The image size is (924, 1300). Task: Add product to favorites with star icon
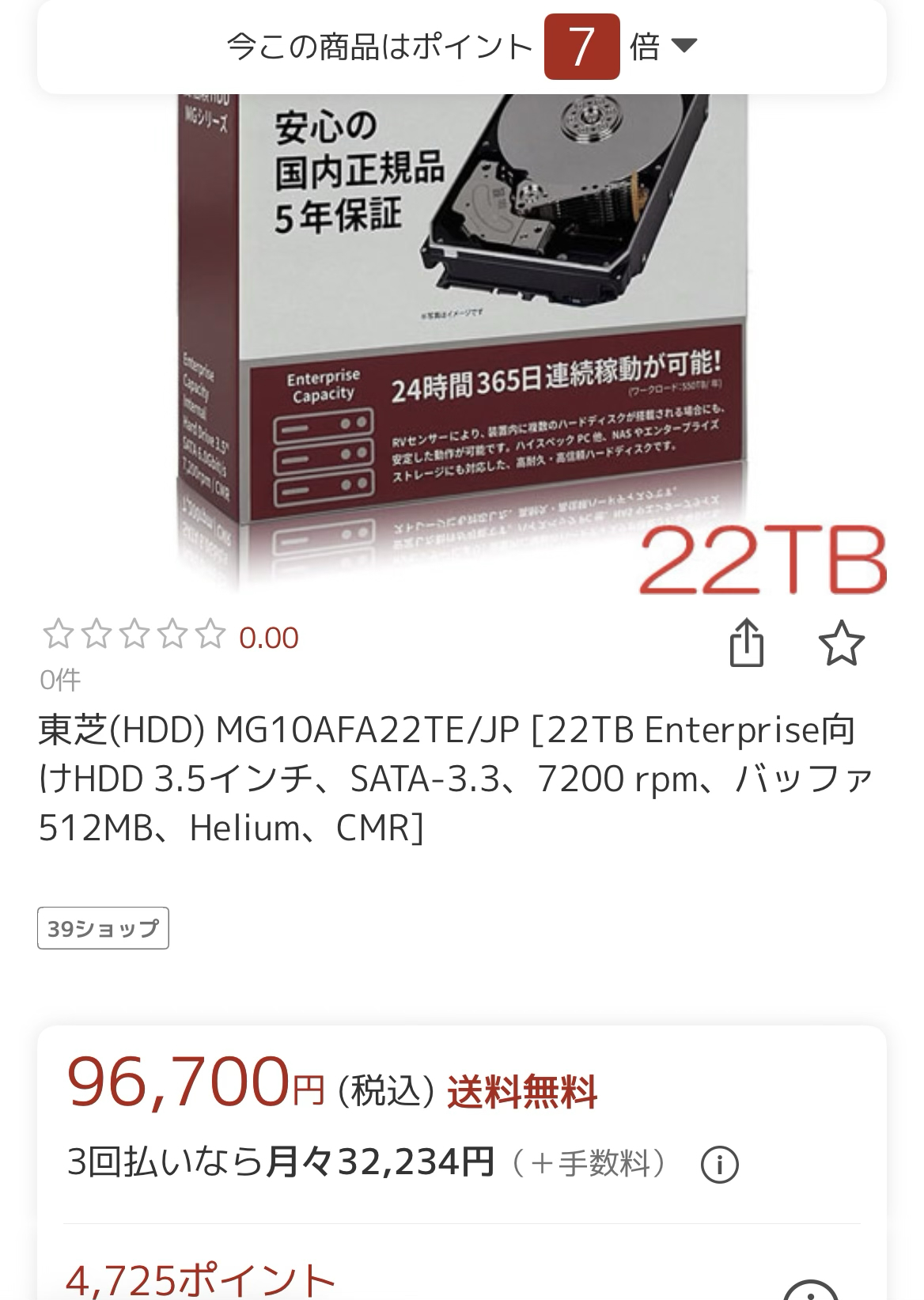(x=841, y=643)
